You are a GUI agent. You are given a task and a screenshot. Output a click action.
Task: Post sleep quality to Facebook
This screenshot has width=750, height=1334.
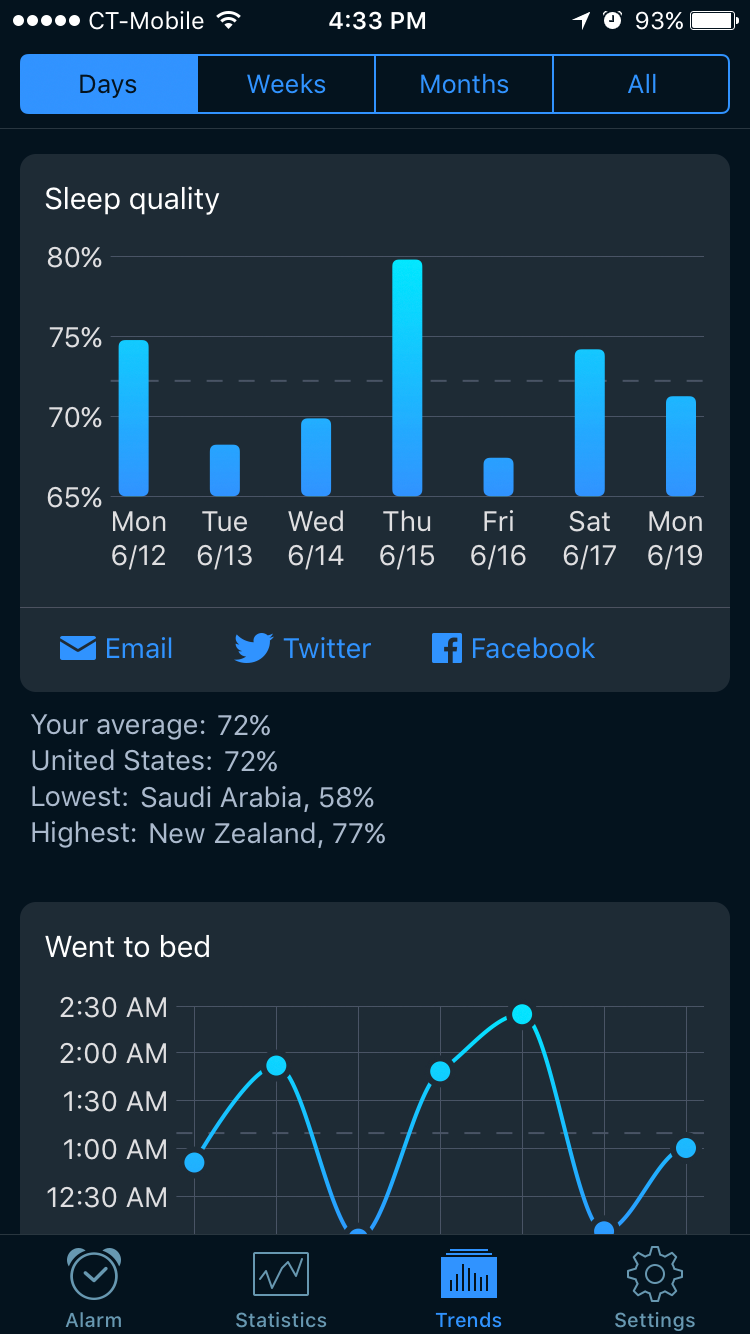(x=513, y=648)
